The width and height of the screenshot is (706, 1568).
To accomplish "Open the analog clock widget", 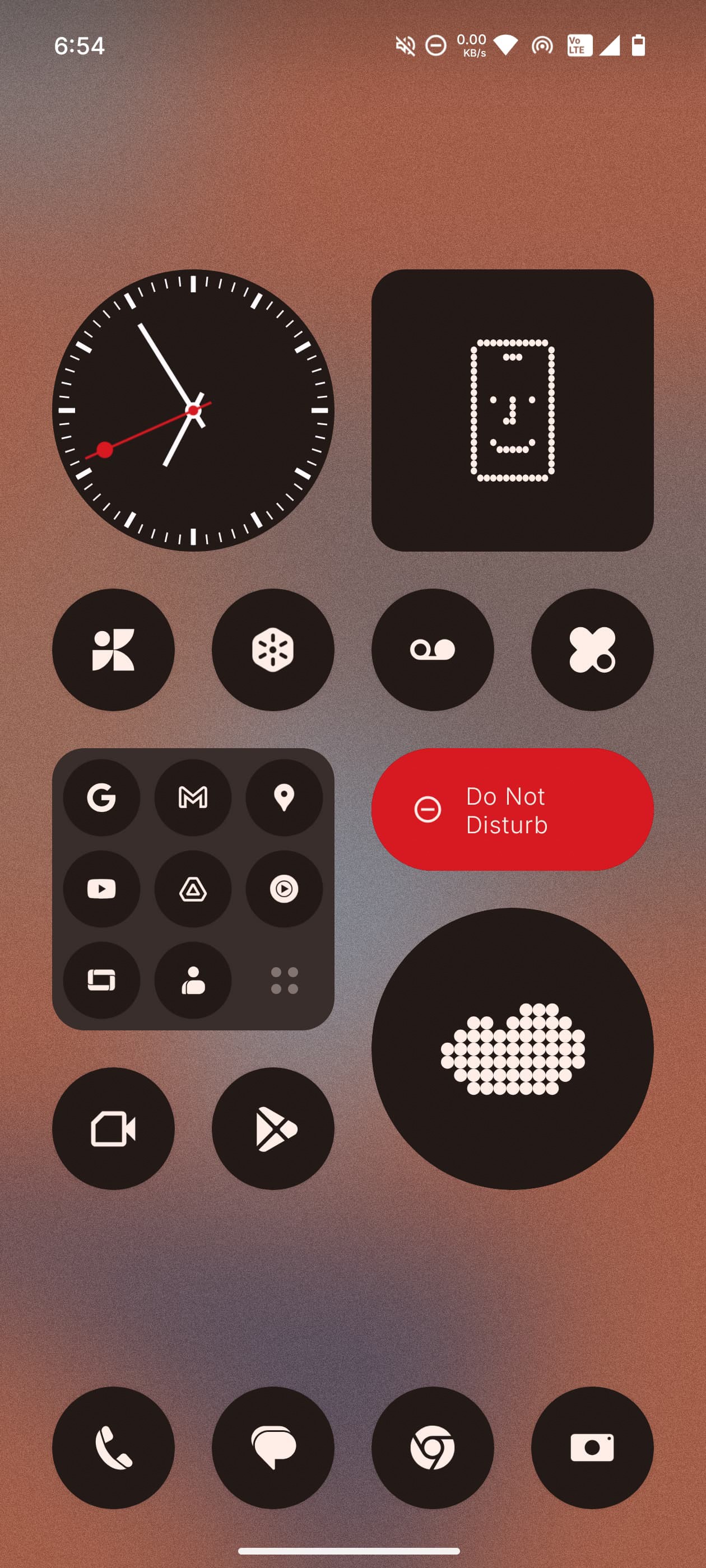I will (193, 410).
